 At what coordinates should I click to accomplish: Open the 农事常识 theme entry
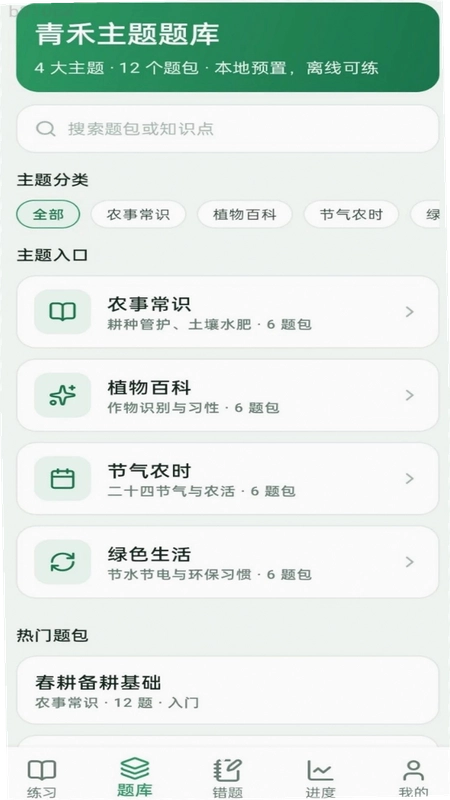[x=228, y=312]
